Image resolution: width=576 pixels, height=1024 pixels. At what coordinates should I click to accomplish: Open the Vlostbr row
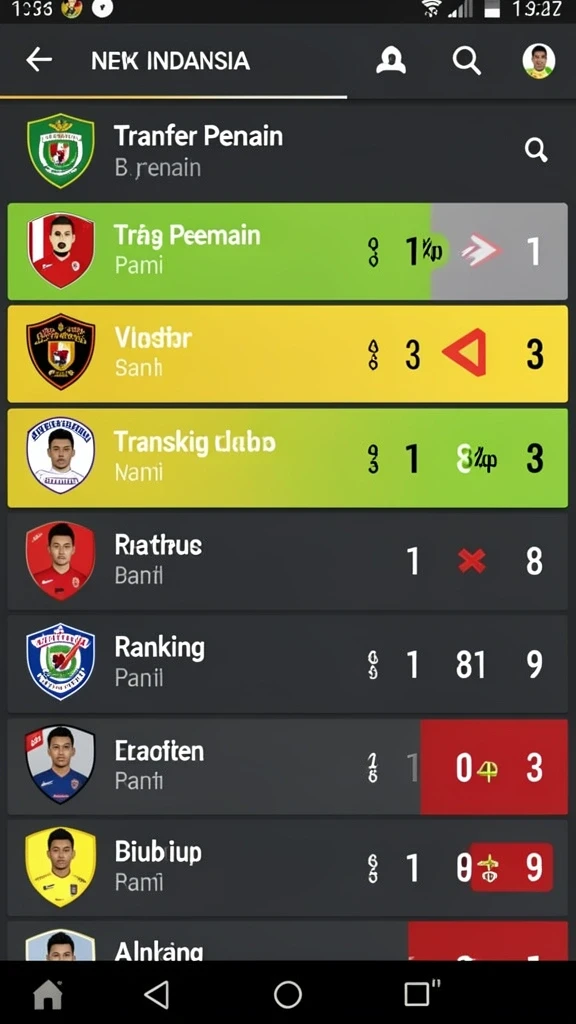[x=287, y=354]
